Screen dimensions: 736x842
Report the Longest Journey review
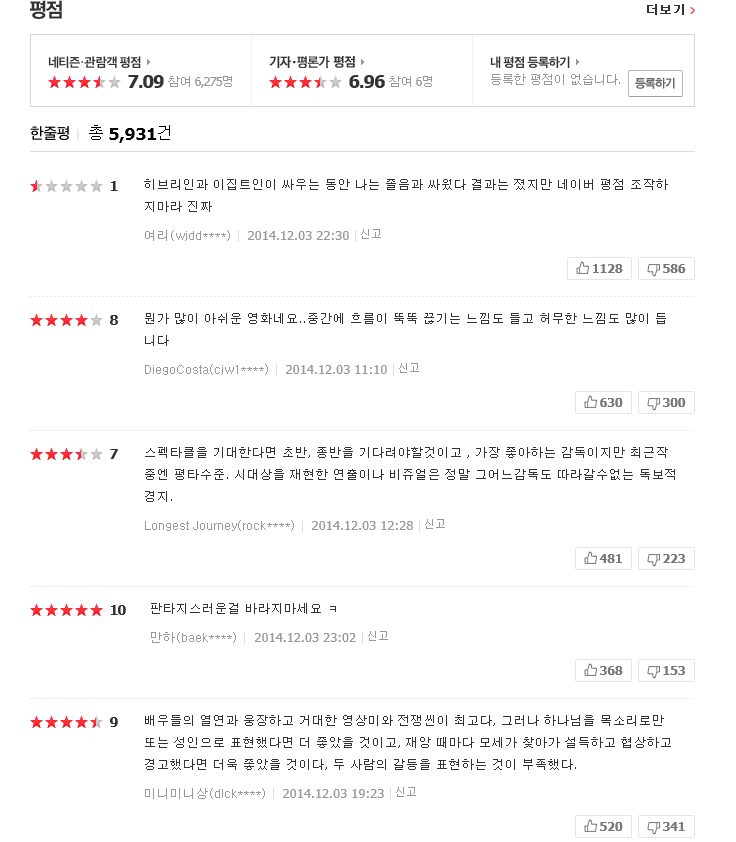(x=435, y=524)
